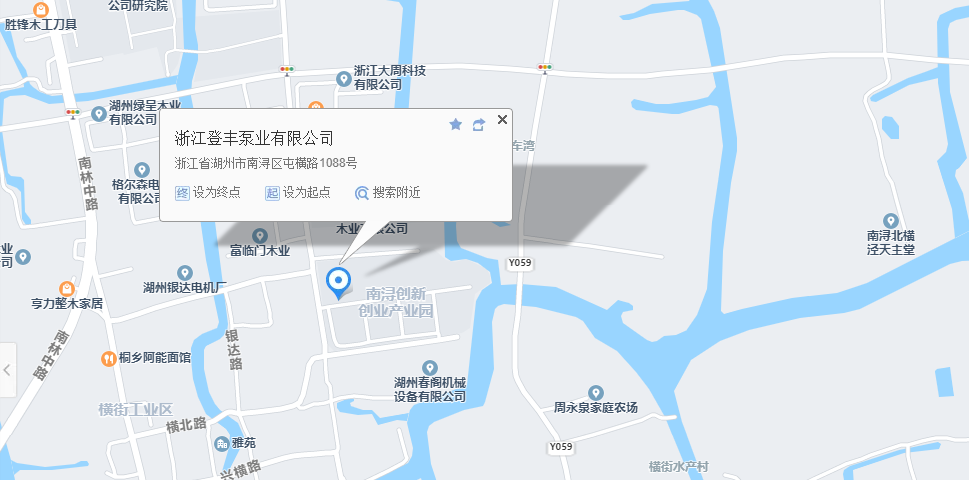Screen dimensions: 969x480
Task: Open the 亨力整木家居 shop marker
Action: coord(67,288)
